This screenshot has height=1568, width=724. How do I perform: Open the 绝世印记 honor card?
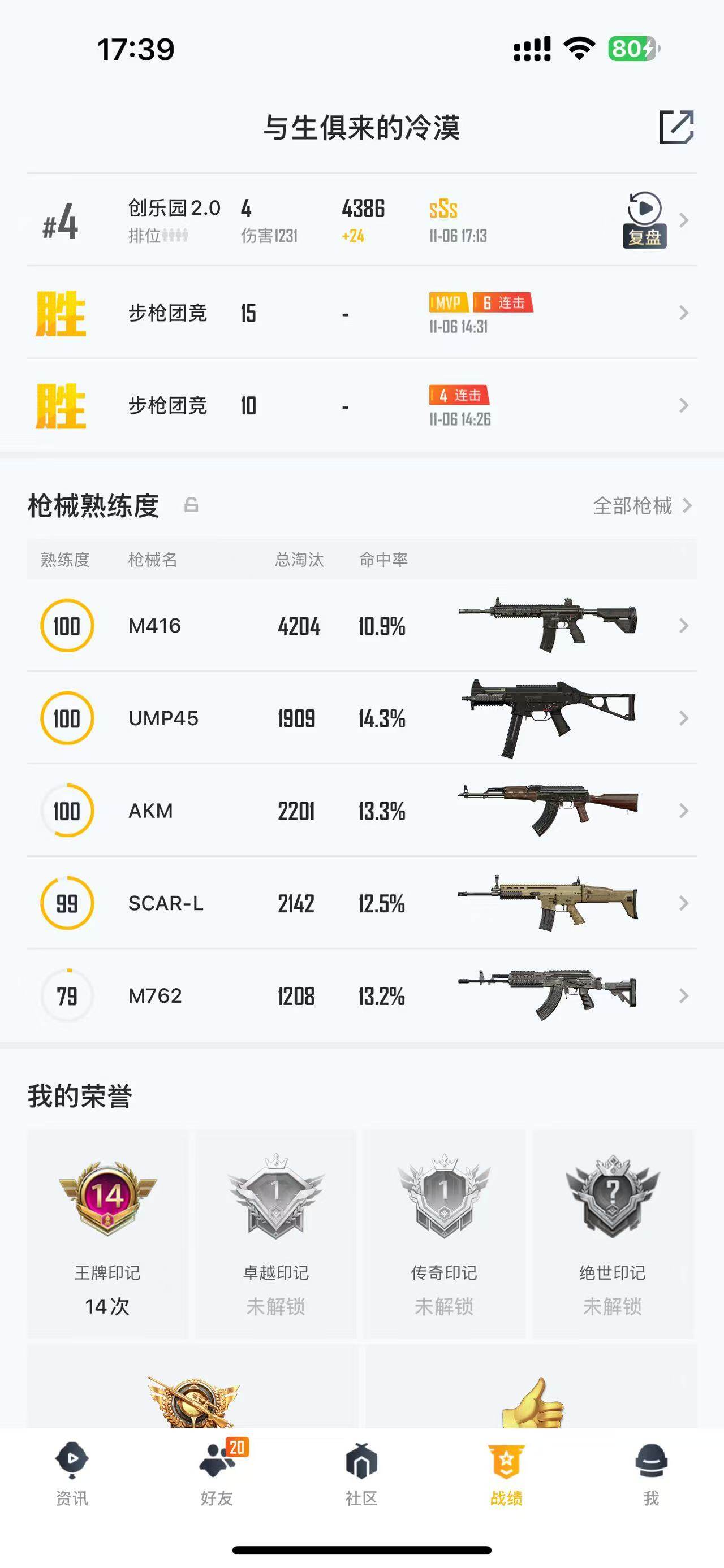coord(613,1233)
